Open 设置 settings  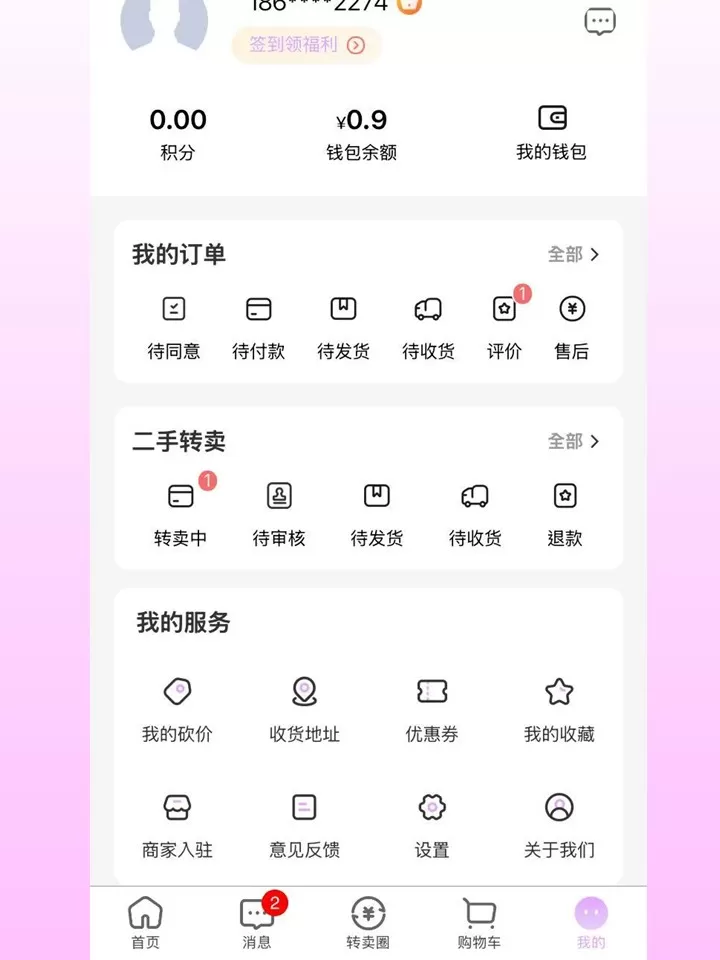click(x=432, y=824)
